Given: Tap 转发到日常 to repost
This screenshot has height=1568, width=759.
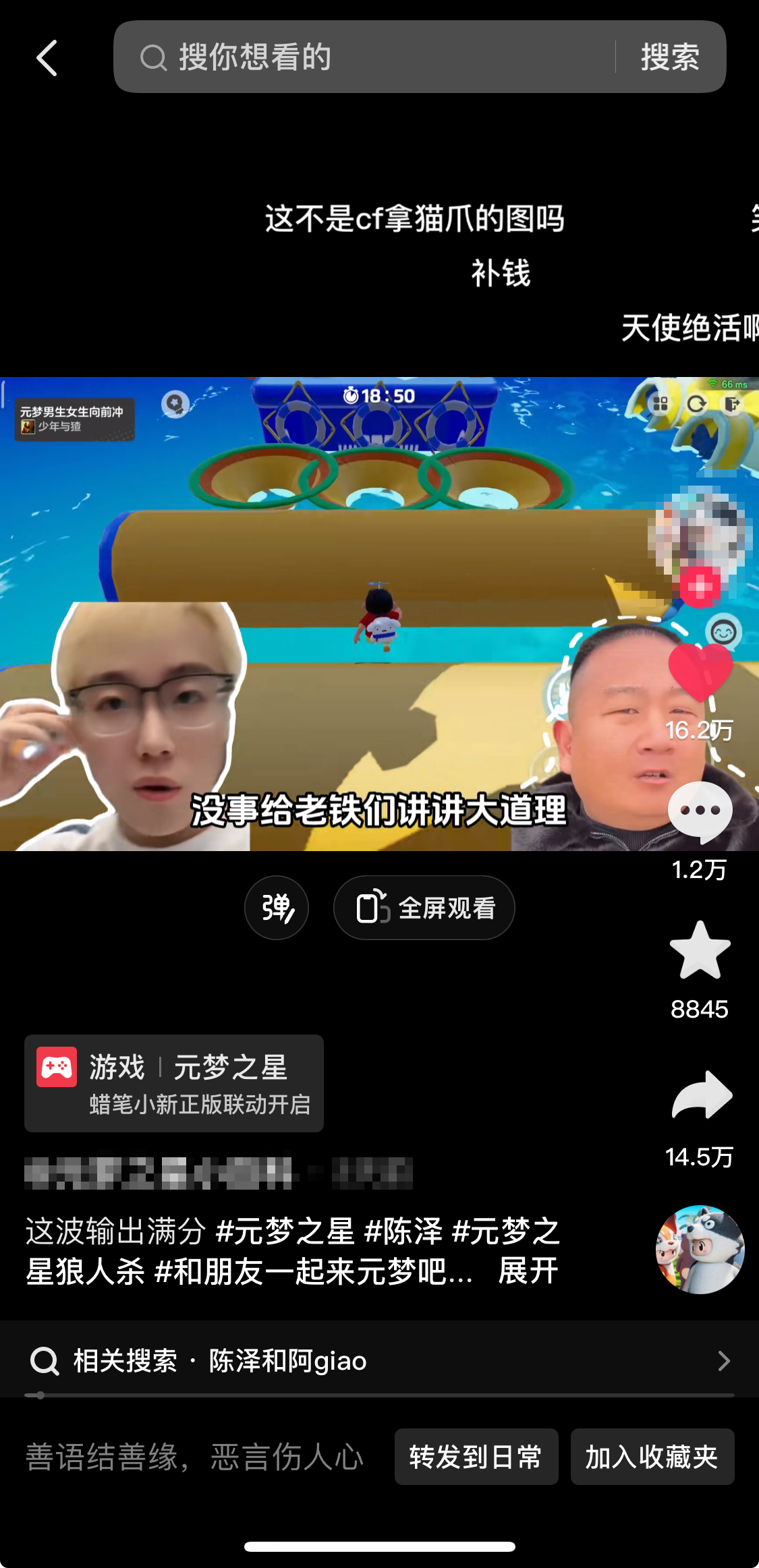Looking at the screenshot, I should tap(476, 1457).
